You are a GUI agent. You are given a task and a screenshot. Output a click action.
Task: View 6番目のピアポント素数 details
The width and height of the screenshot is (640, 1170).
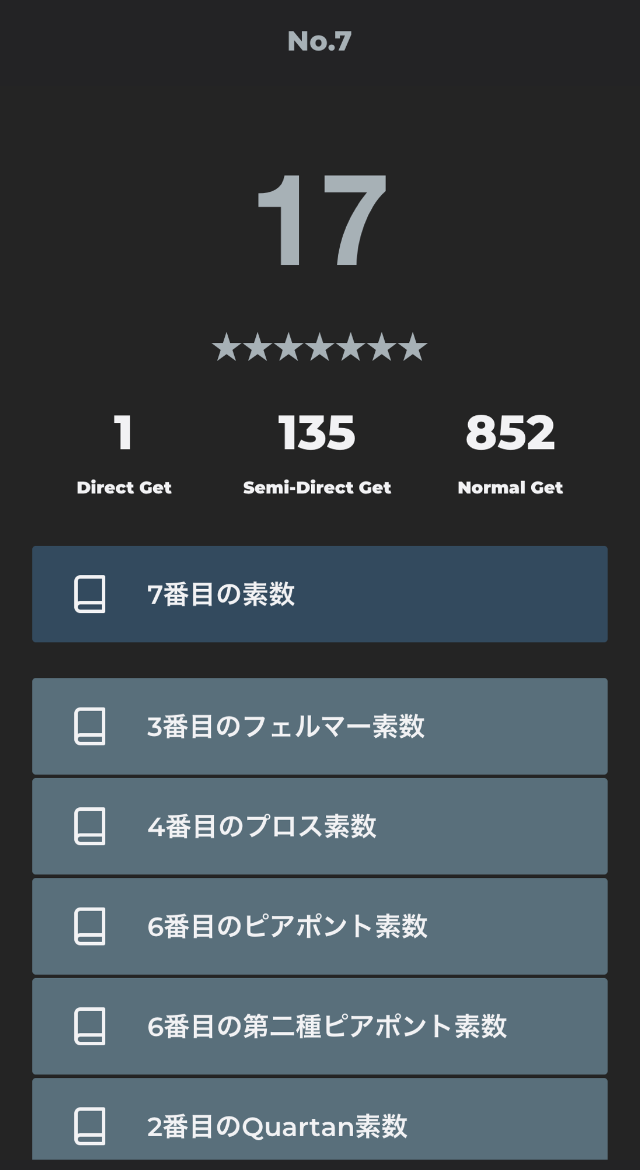(319, 926)
